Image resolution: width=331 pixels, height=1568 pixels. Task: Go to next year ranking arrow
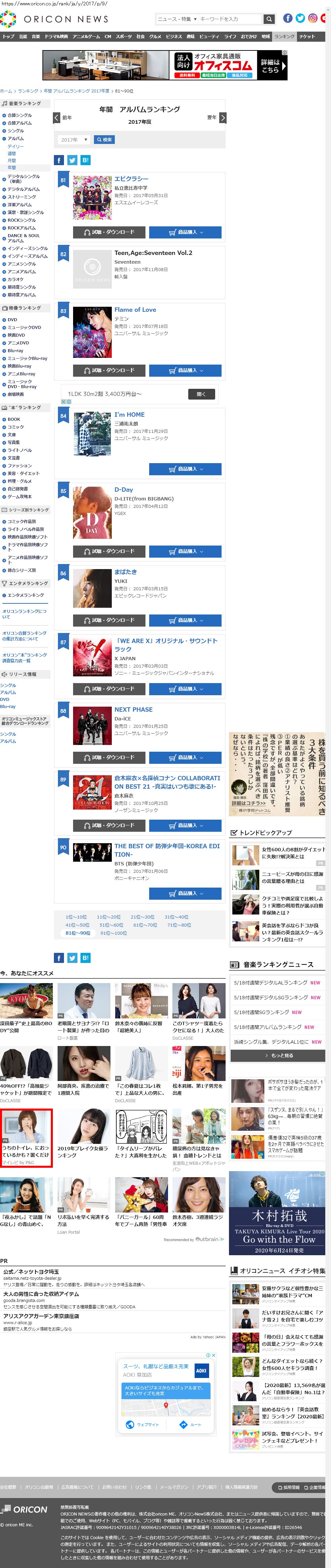tap(223, 117)
